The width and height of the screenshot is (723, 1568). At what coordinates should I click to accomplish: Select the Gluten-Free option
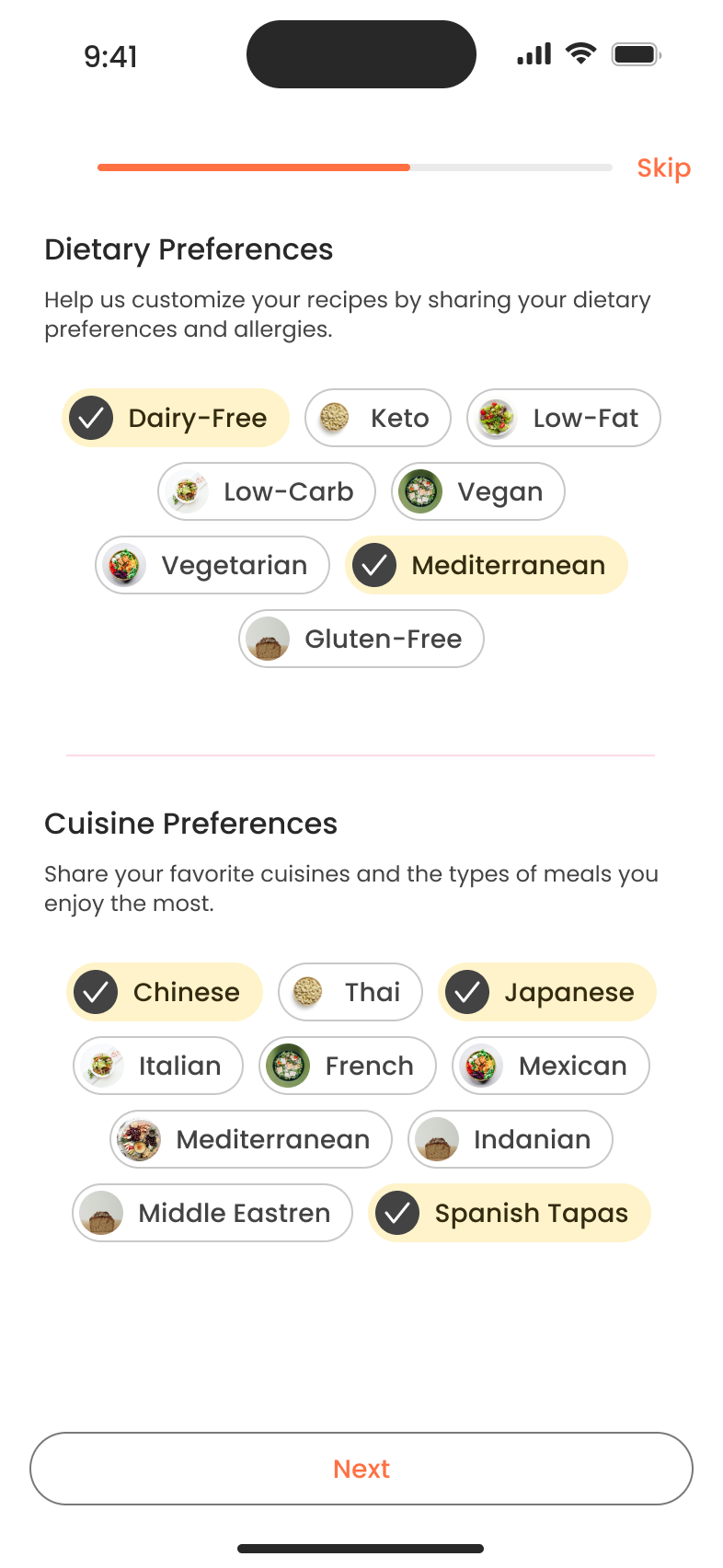pyautogui.click(x=361, y=639)
